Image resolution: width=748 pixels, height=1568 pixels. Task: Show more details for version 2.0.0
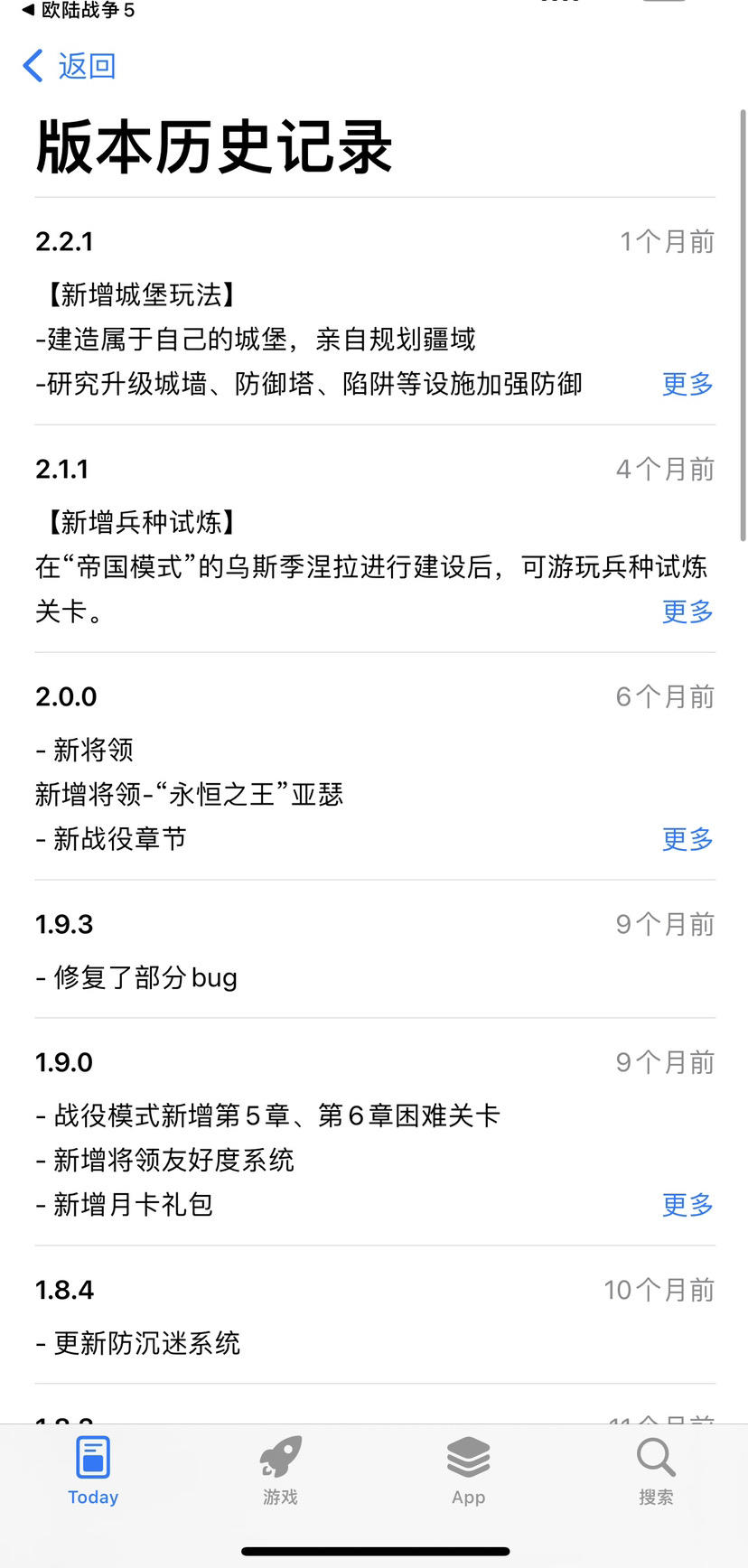(687, 839)
